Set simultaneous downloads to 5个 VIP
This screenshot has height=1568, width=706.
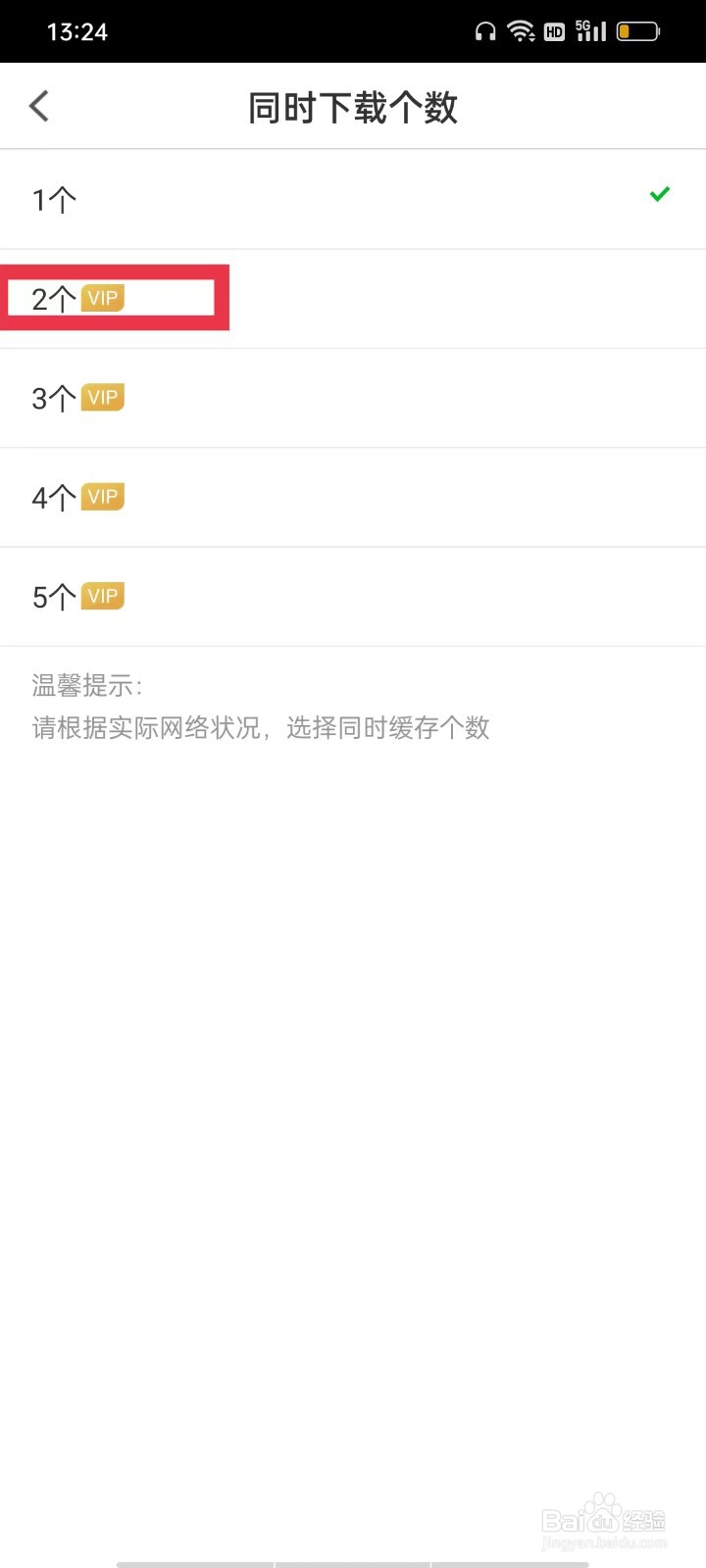[353, 597]
